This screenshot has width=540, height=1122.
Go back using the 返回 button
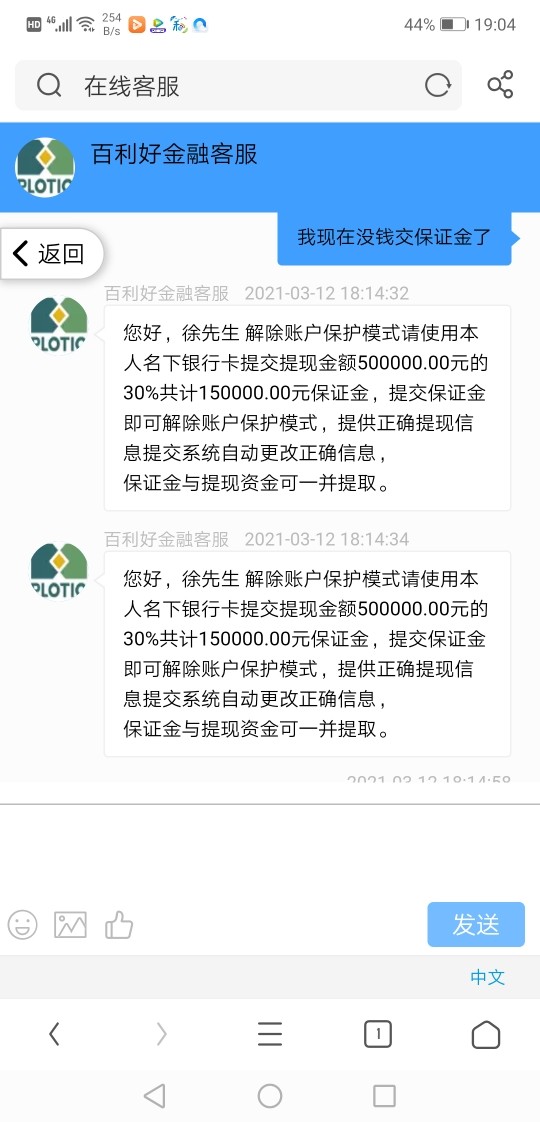(x=51, y=253)
